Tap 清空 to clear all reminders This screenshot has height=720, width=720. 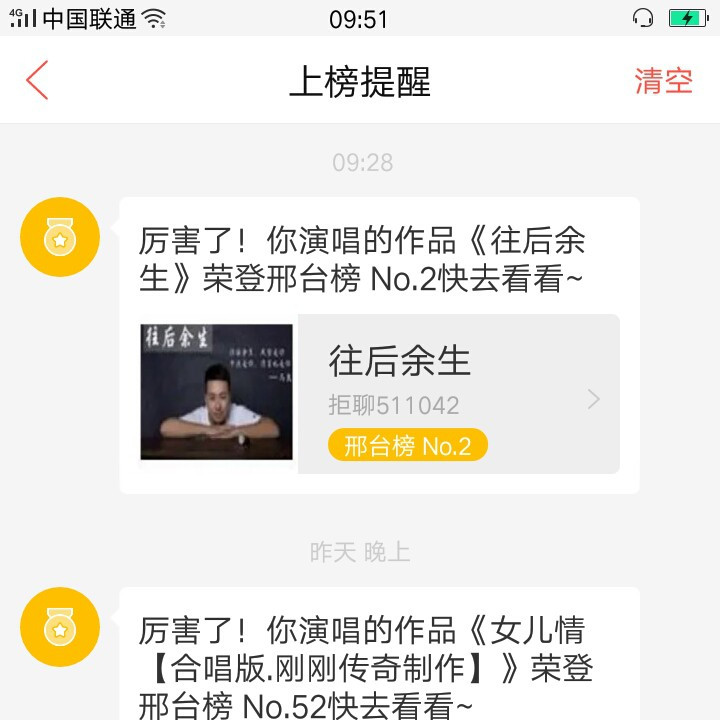[x=663, y=81]
